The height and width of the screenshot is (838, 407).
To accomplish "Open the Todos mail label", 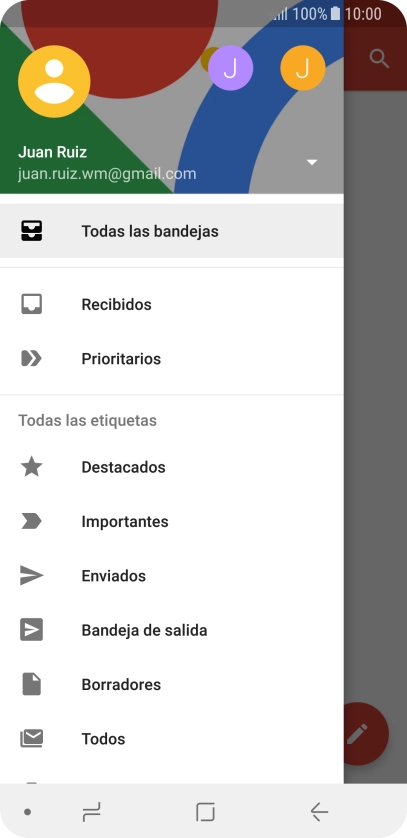I will pyautogui.click(x=171, y=739).
